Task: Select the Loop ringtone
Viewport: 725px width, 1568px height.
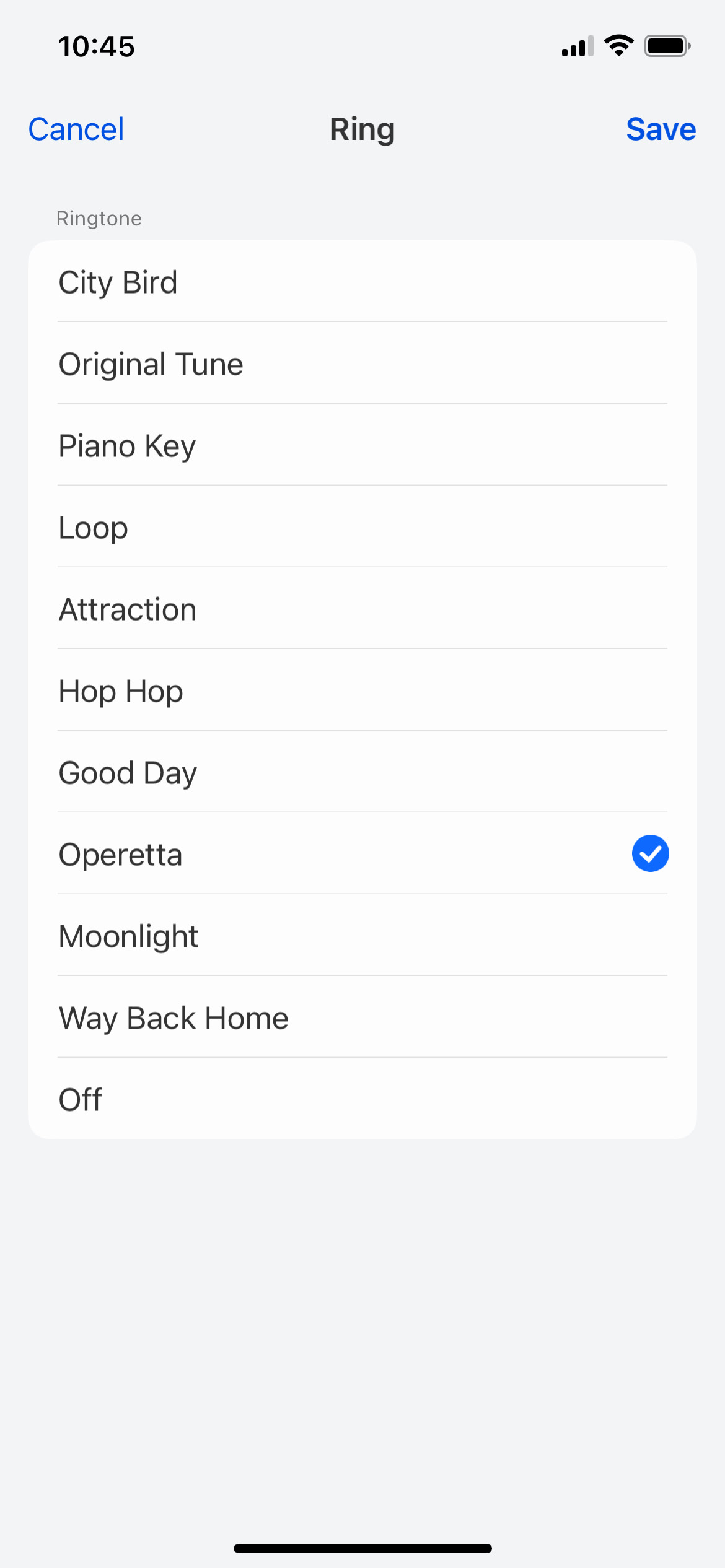Action: point(362,526)
